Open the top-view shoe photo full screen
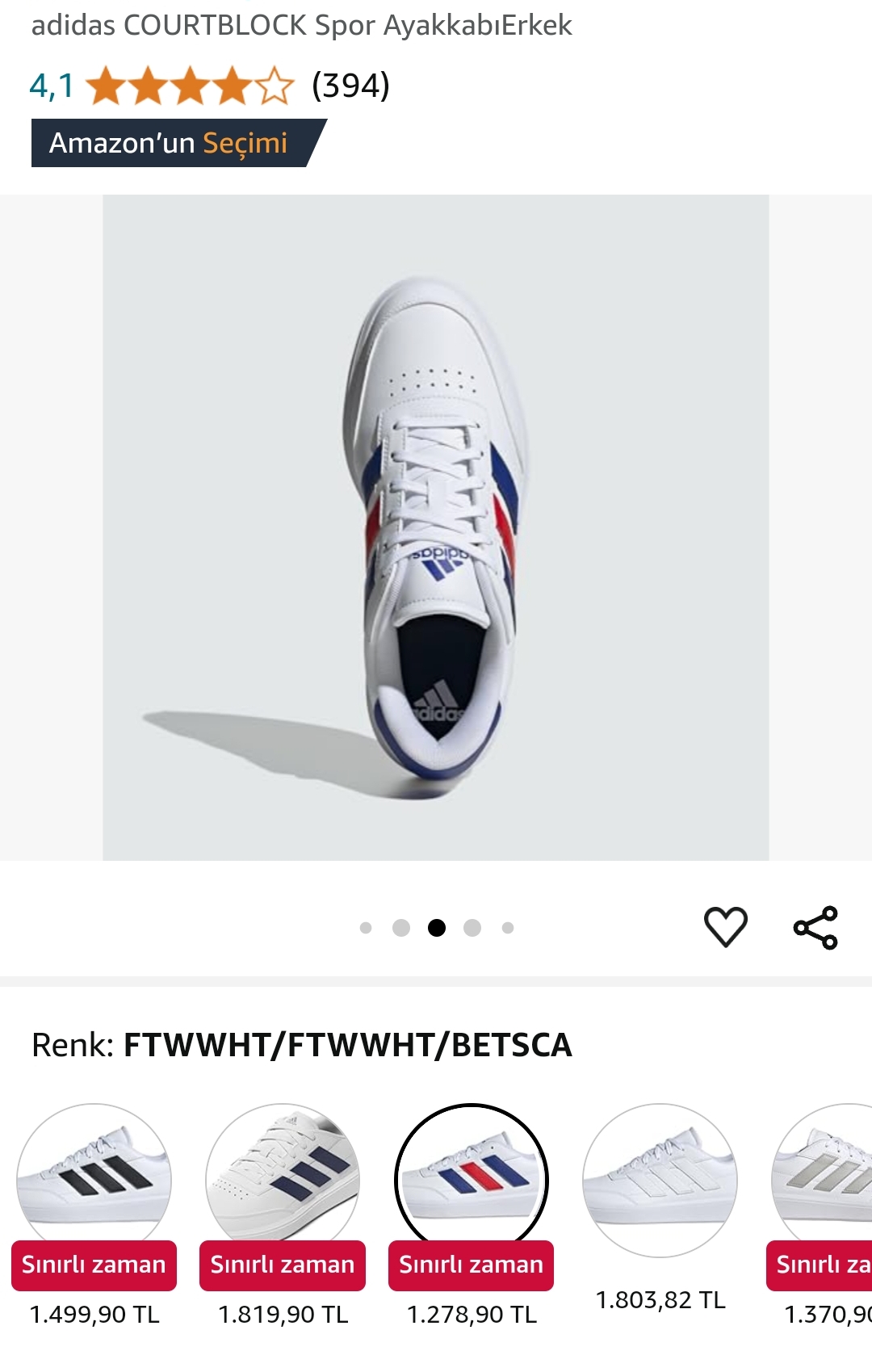 tap(436, 527)
